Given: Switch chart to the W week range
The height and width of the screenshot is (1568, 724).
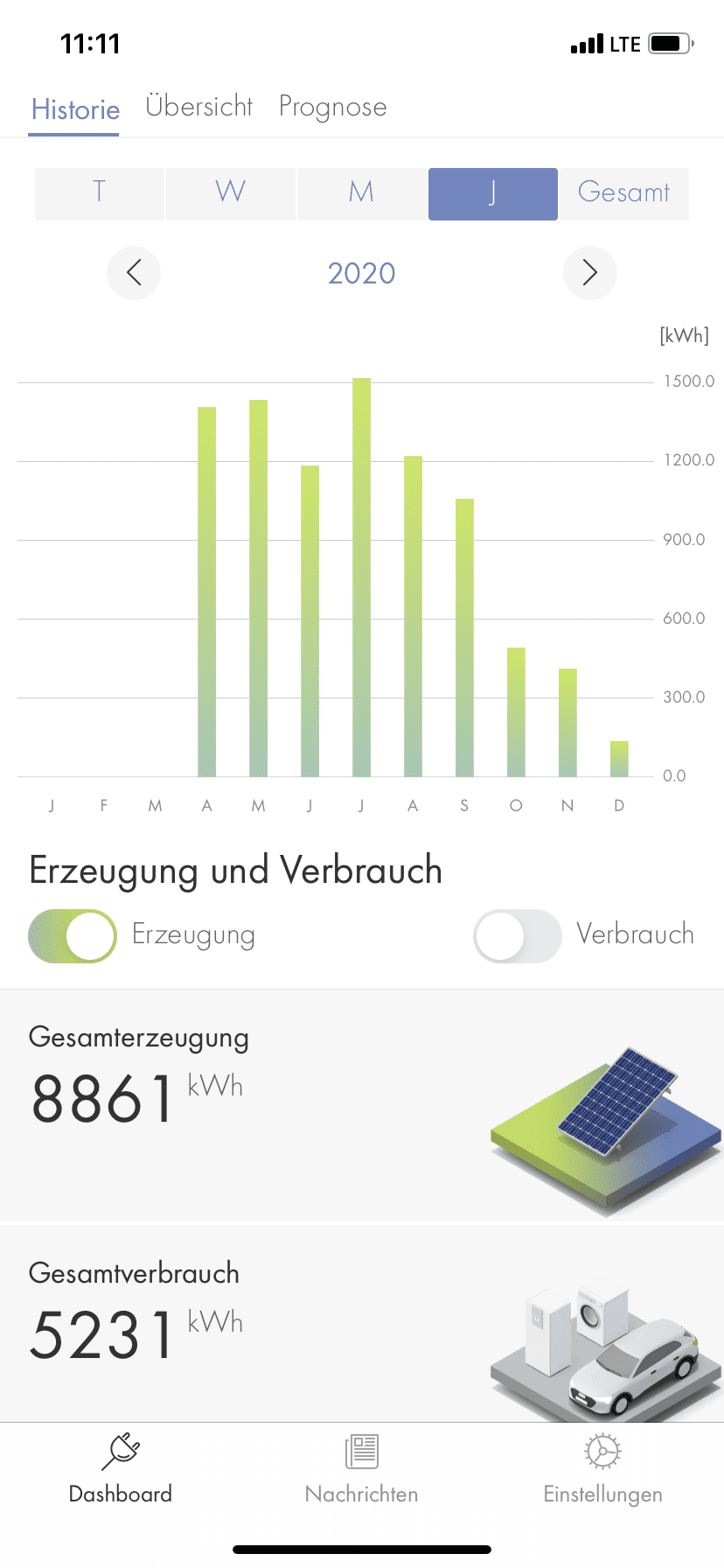Looking at the screenshot, I should [231, 193].
